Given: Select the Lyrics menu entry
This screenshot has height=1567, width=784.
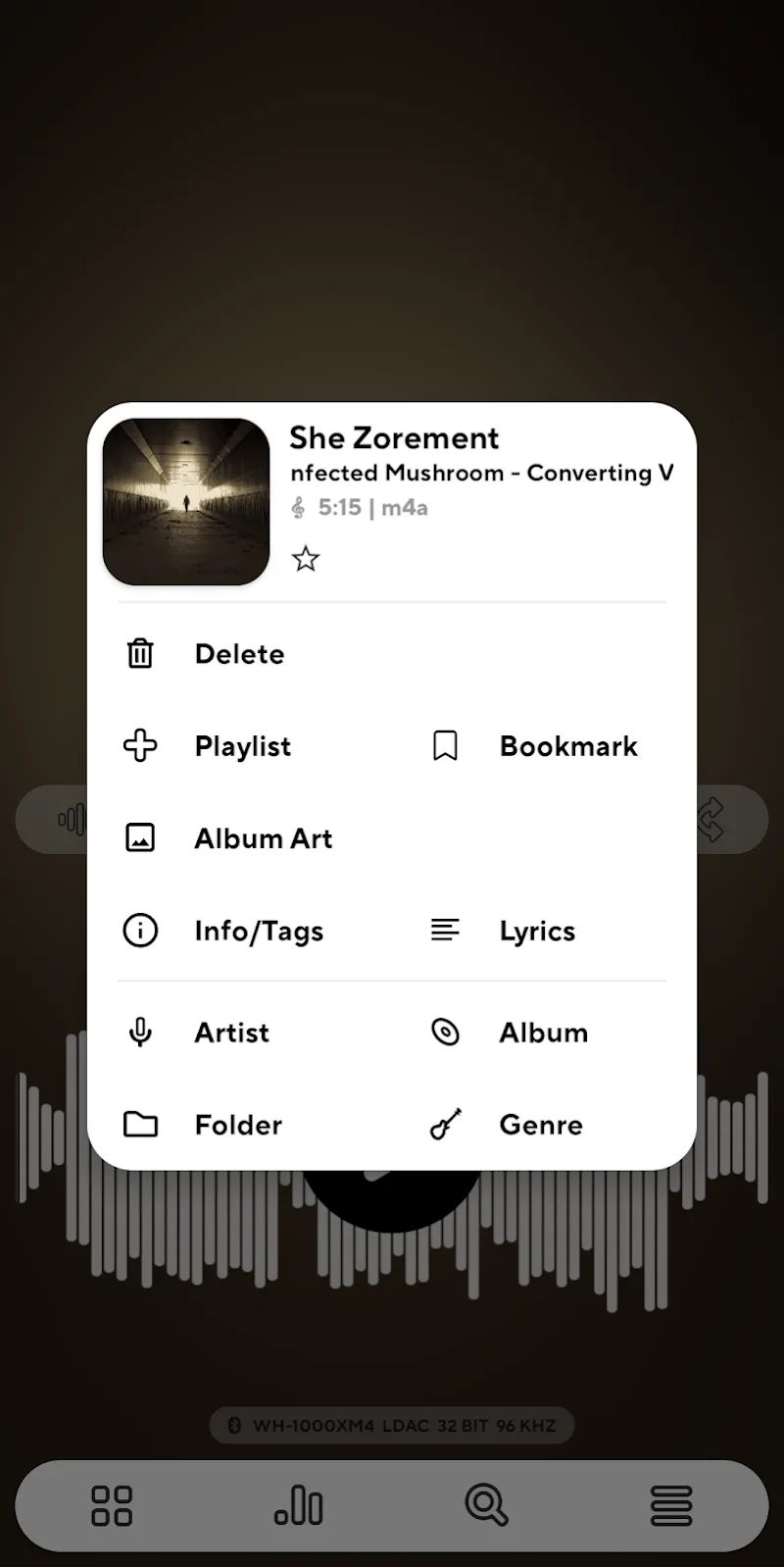Looking at the screenshot, I should tap(537, 931).
